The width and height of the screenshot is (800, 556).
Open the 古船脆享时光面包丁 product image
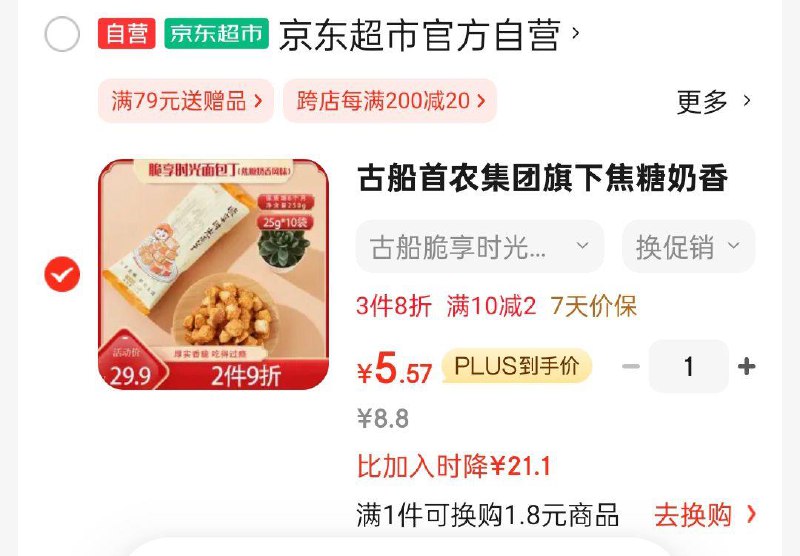[213, 274]
